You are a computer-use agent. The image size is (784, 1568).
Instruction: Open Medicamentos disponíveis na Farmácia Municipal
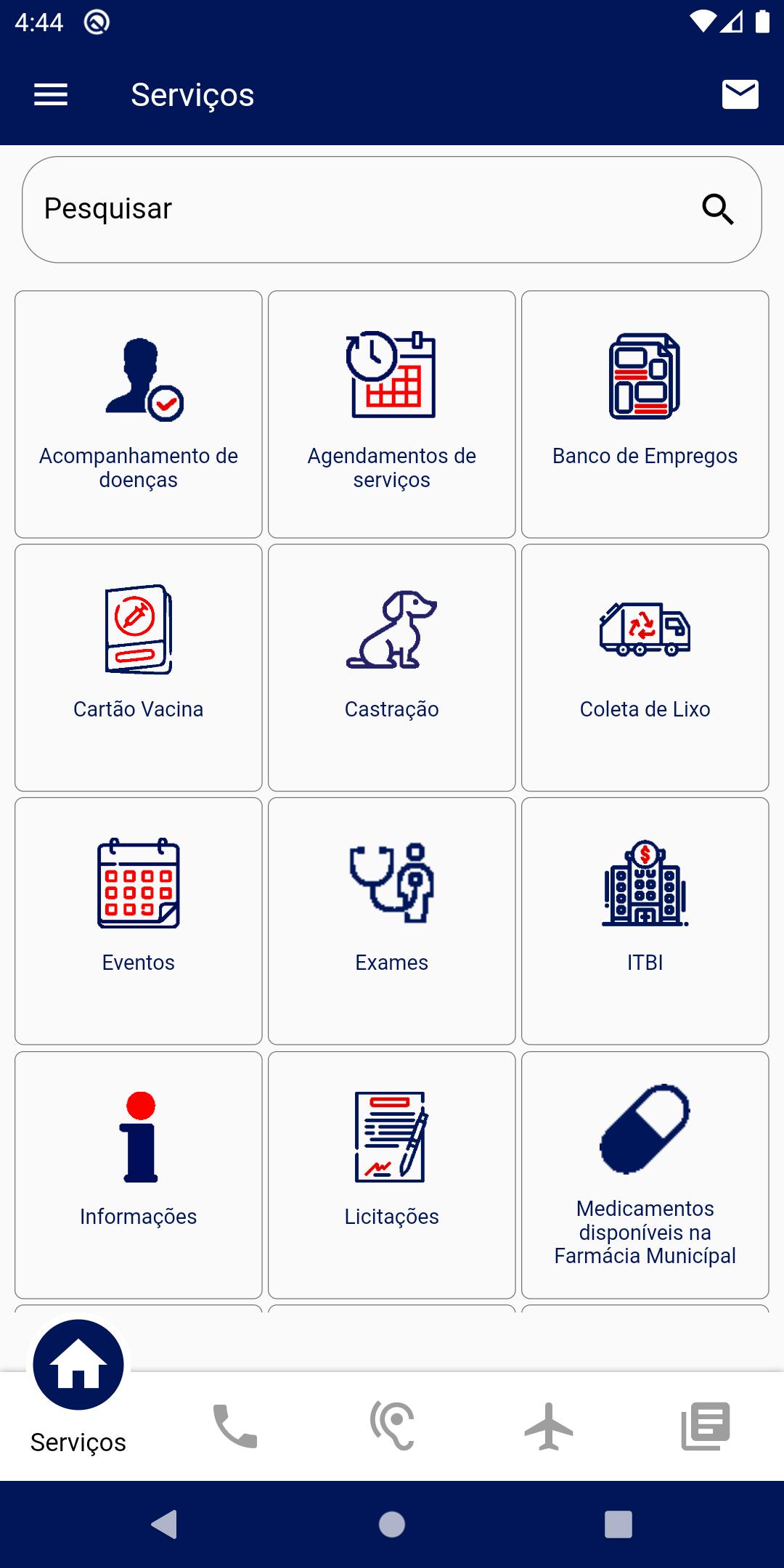645,1175
